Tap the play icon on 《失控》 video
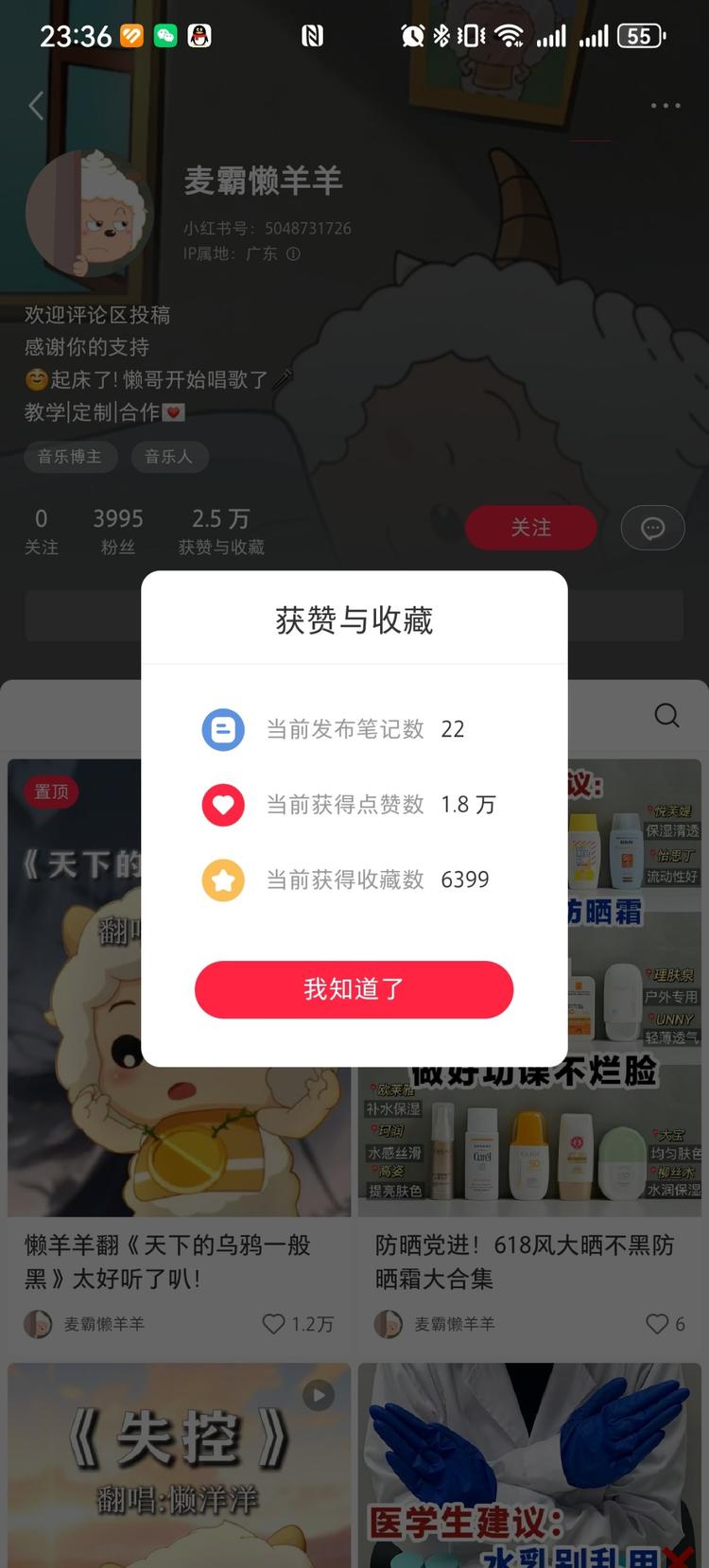The width and height of the screenshot is (709, 1568). (x=318, y=1395)
